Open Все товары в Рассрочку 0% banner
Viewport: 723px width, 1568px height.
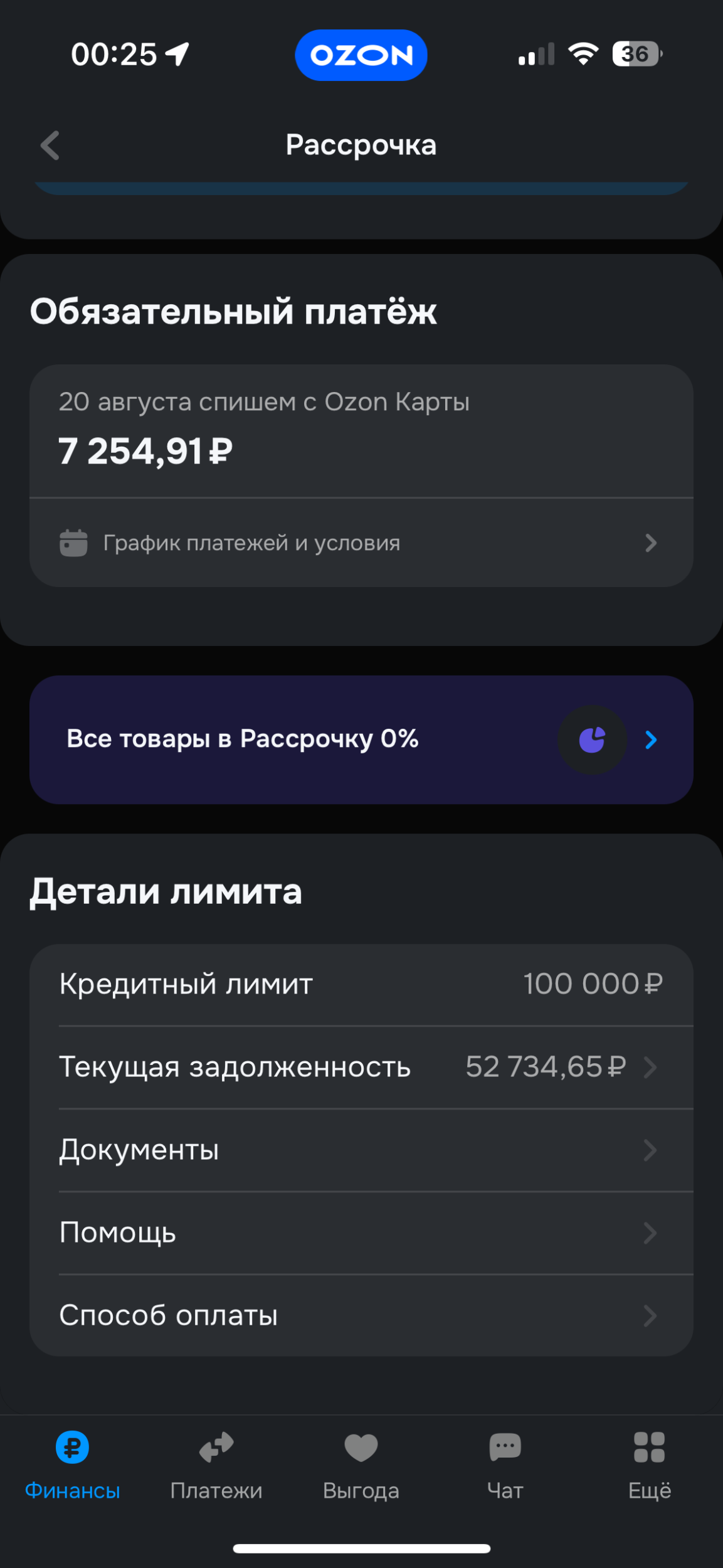[361, 740]
